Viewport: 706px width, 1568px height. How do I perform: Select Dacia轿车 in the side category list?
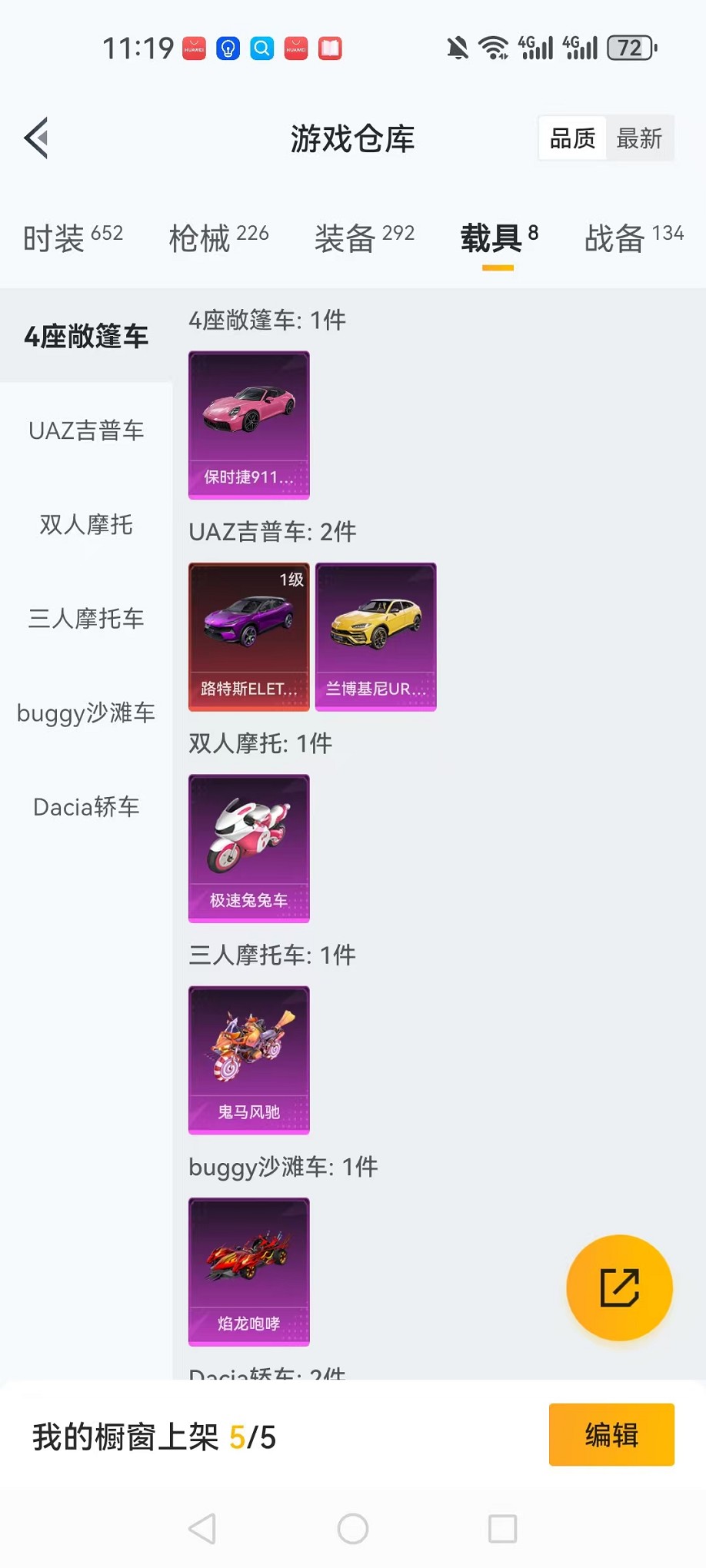point(86,807)
